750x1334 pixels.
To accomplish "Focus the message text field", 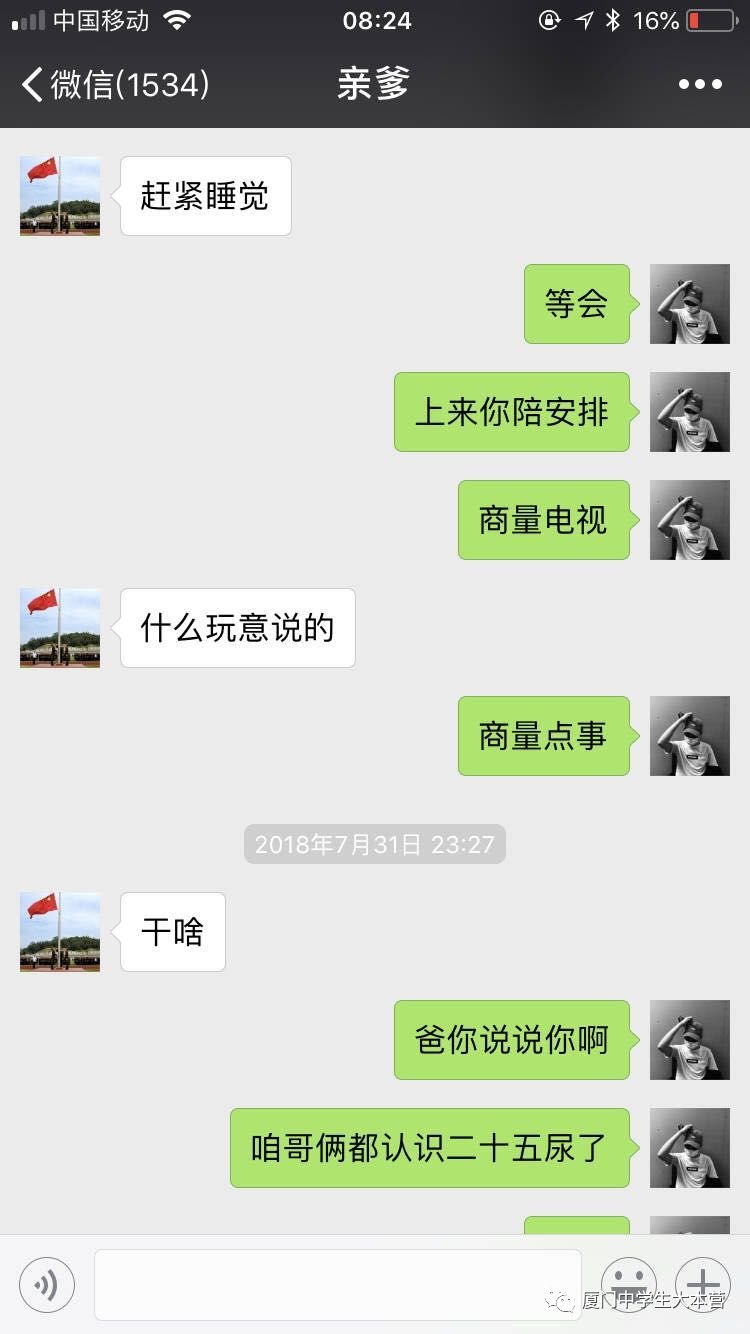I will (x=337, y=1284).
